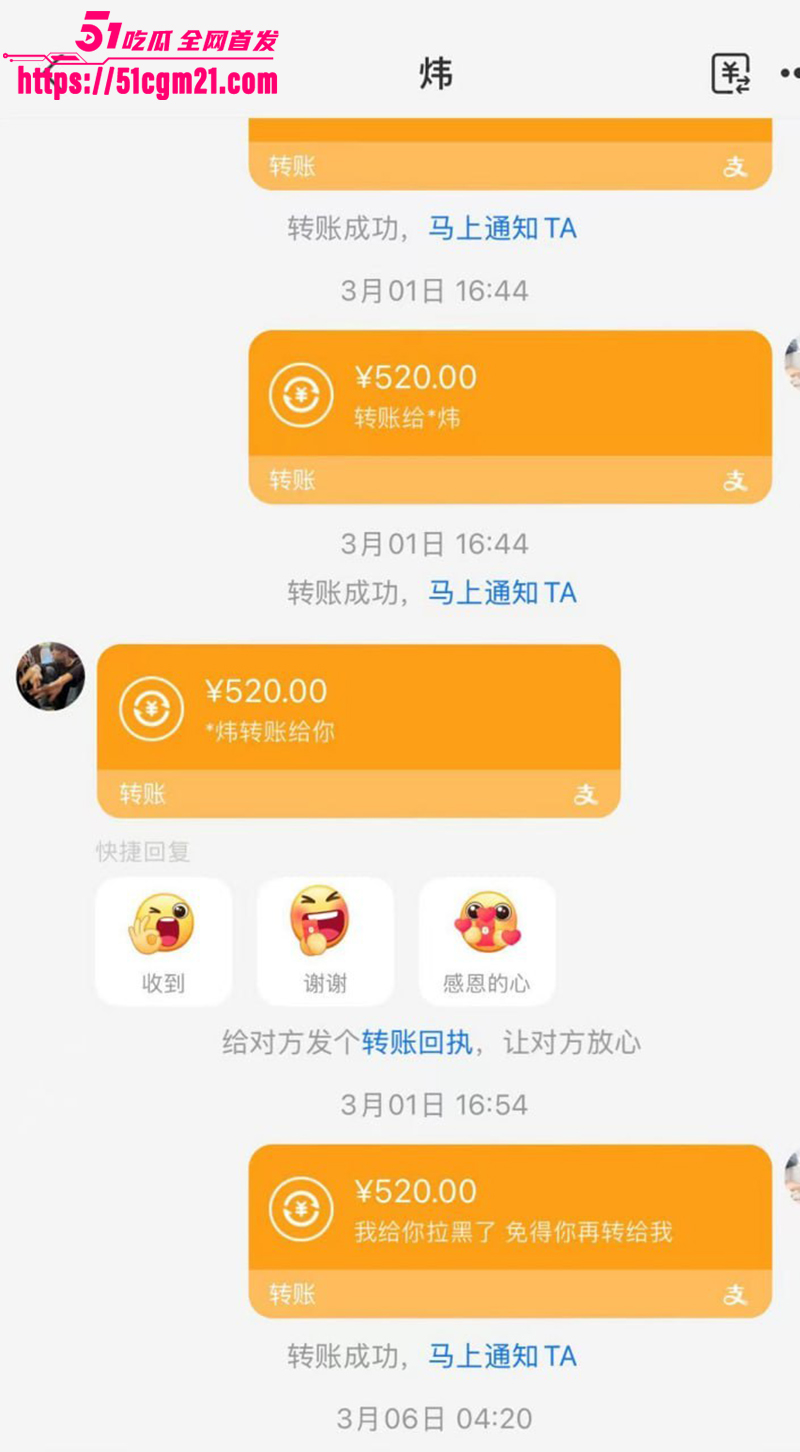
Task: Send the 谢谢 laughing emoji quick reply
Action: [x=324, y=938]
